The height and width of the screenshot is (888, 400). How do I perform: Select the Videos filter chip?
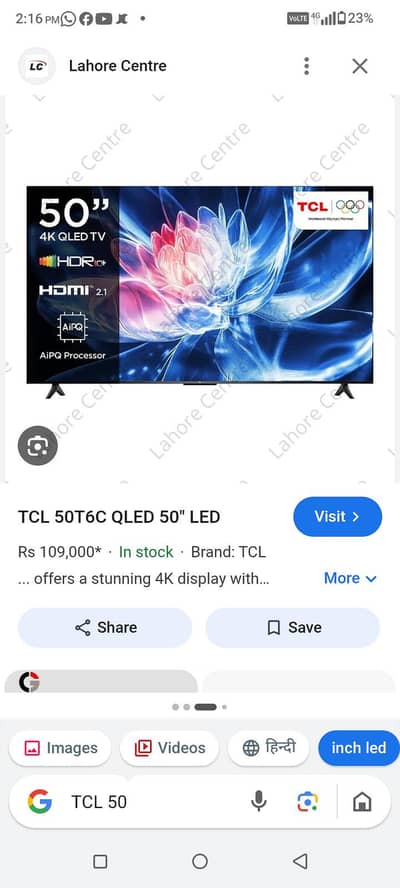[169, 748]
